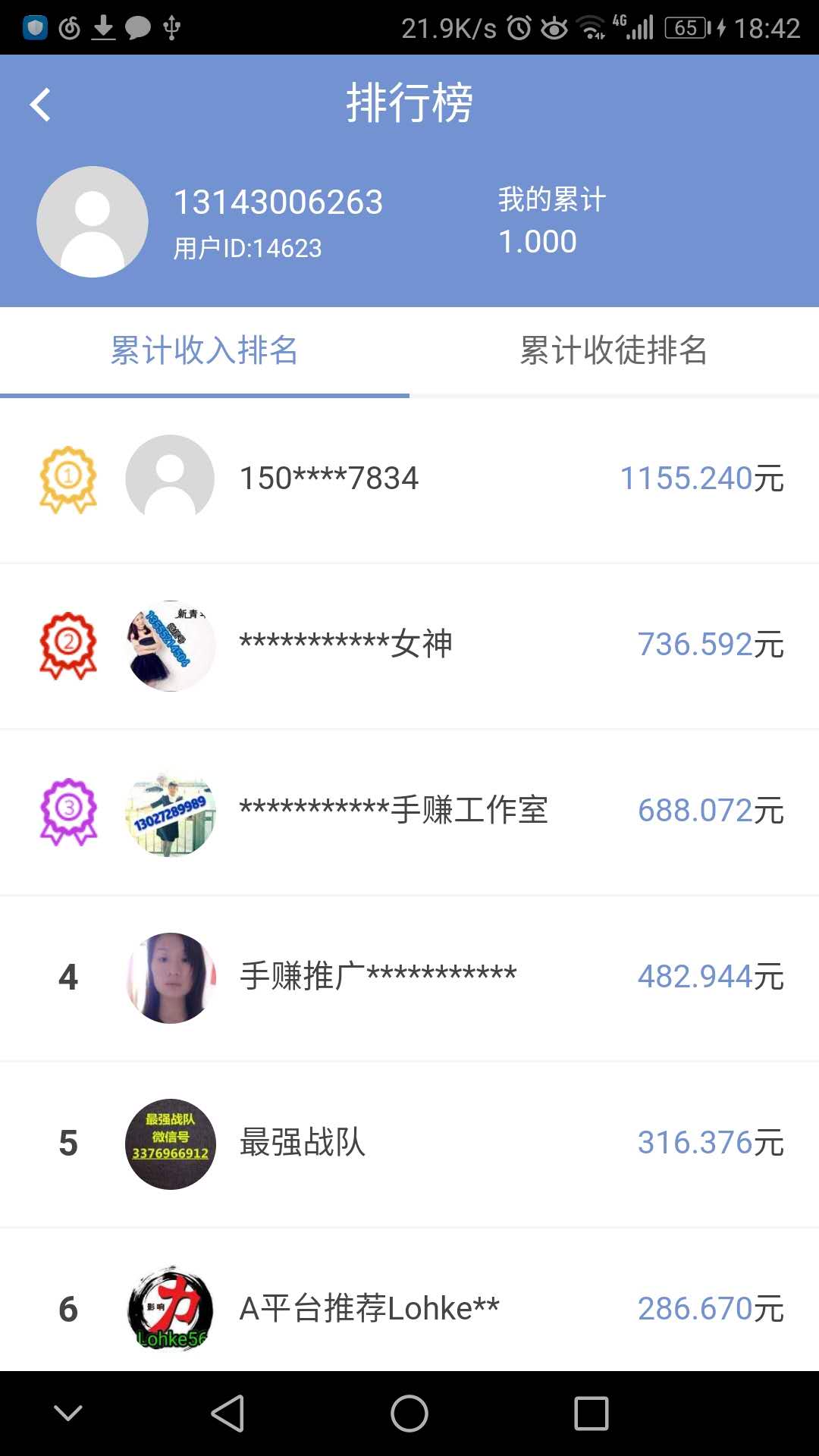Open the Lohke56 avatar for rank 6
This screenshot has height=1456, width=819.
click(170, 1309)
